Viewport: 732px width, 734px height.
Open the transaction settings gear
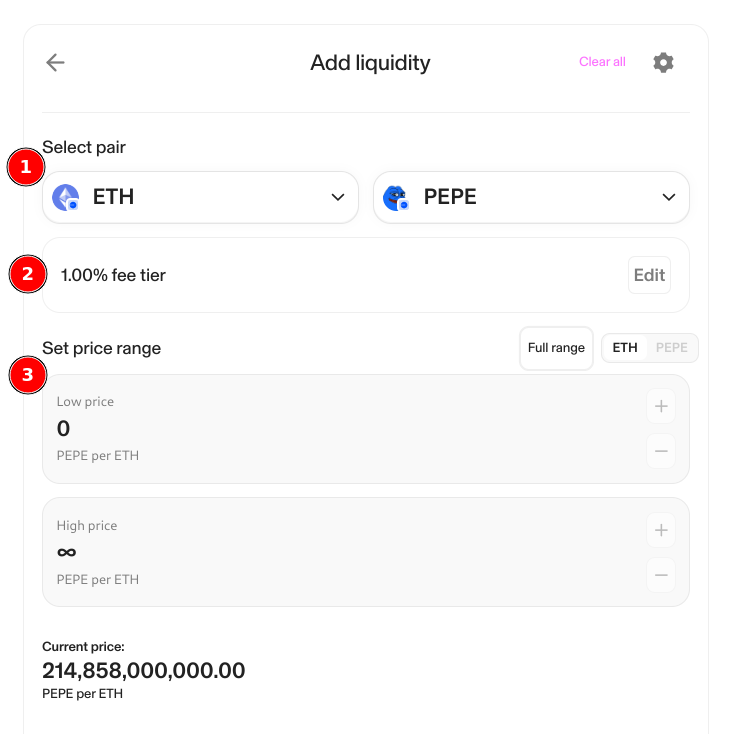663,62
